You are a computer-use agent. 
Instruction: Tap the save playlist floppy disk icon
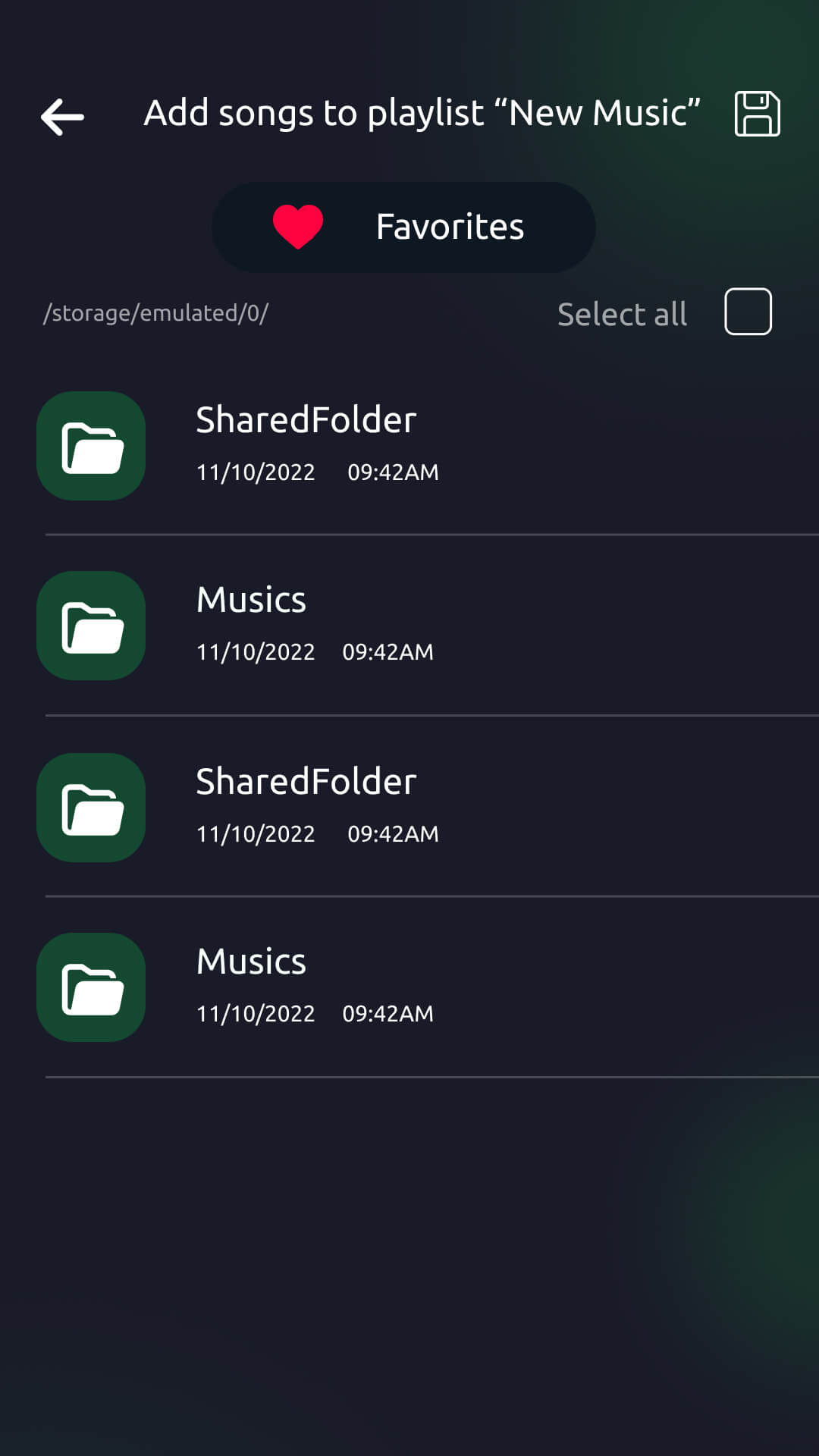point(758,113)
